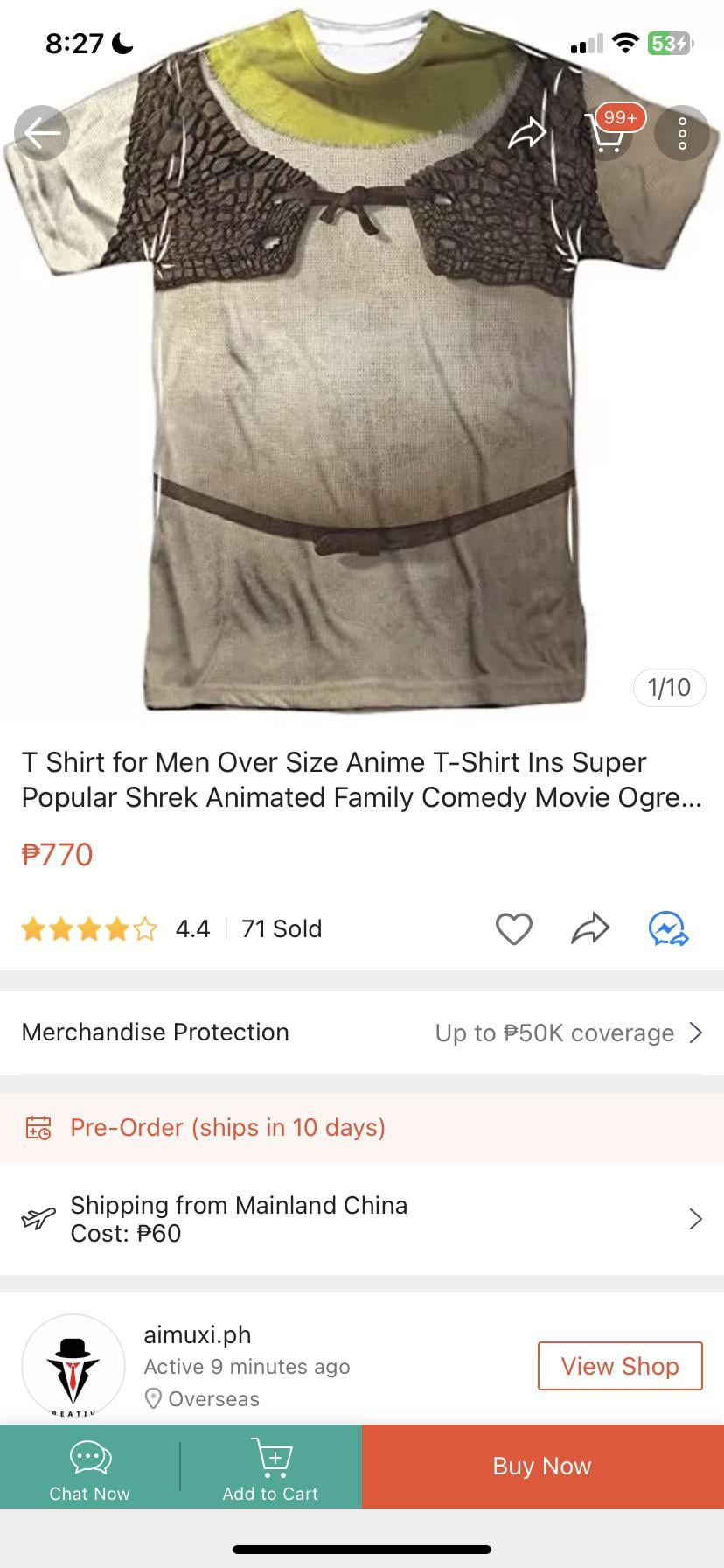Image resolution: width=724 pixels, height=1568 pixels.
Task: Go back using the top arrow
Action: 41,133
